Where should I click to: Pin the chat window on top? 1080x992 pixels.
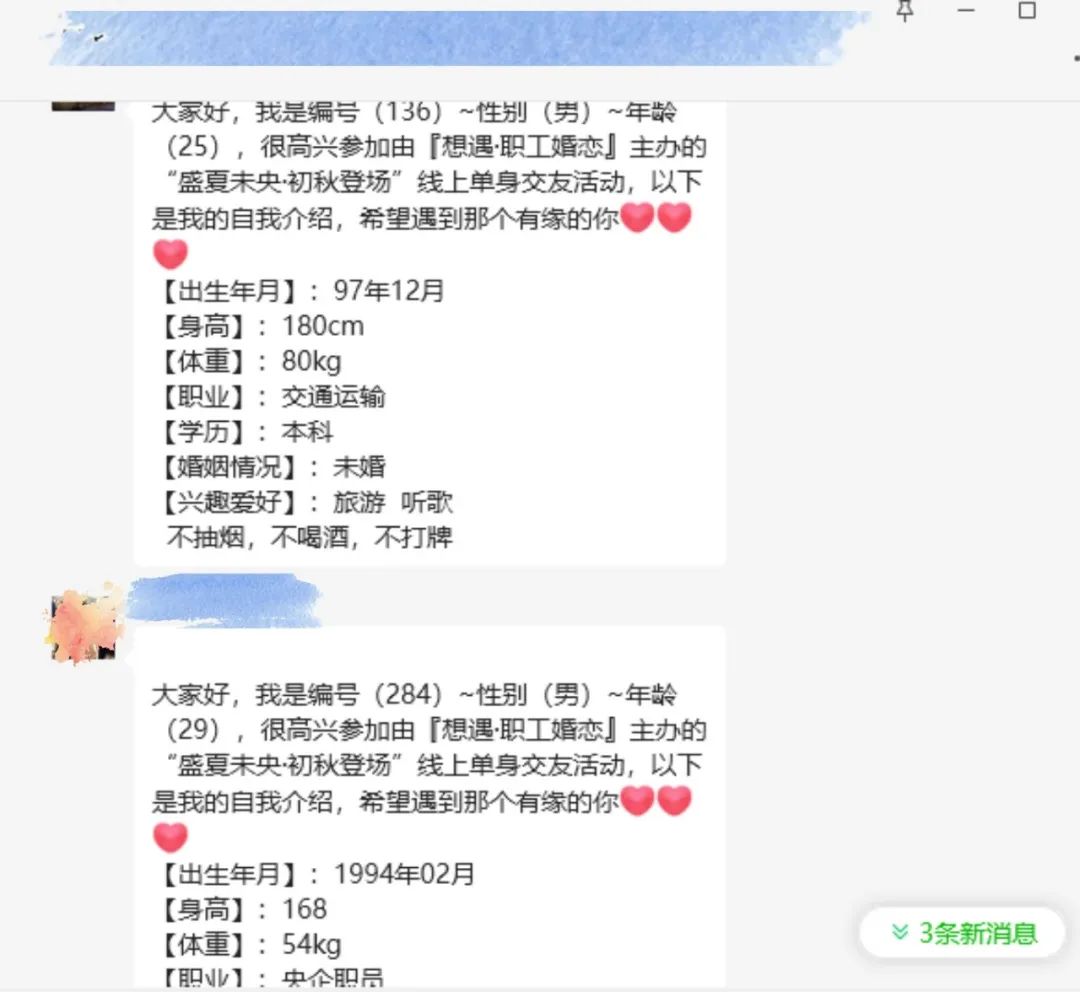click(x=905, y=11)
